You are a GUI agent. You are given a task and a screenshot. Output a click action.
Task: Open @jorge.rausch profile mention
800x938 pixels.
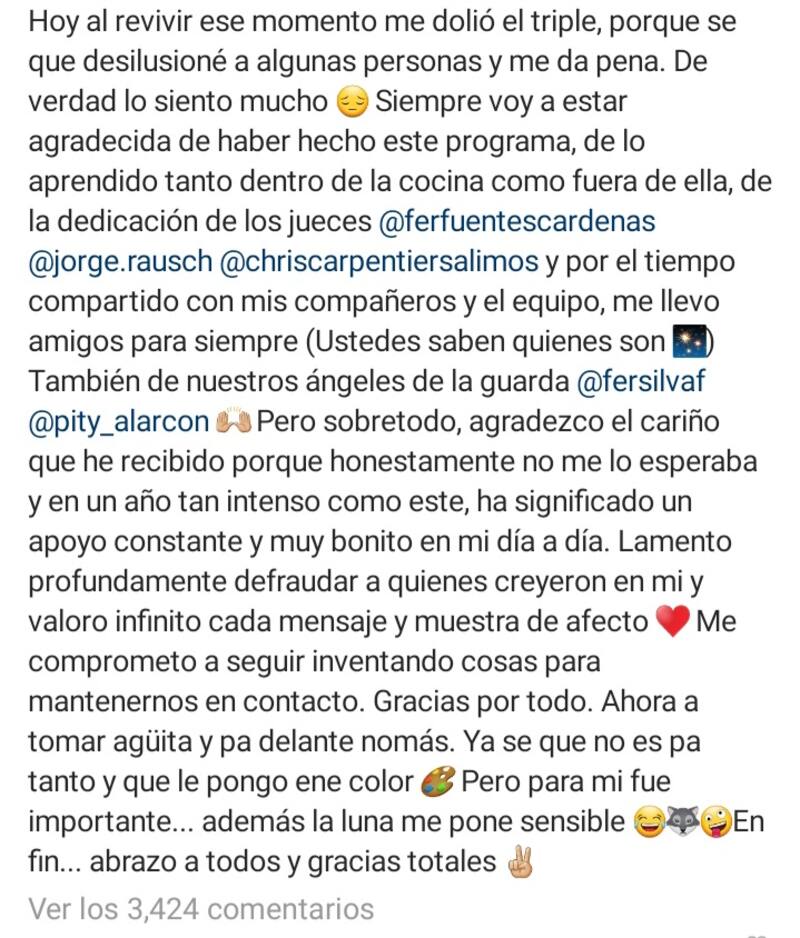click(121, 261)
